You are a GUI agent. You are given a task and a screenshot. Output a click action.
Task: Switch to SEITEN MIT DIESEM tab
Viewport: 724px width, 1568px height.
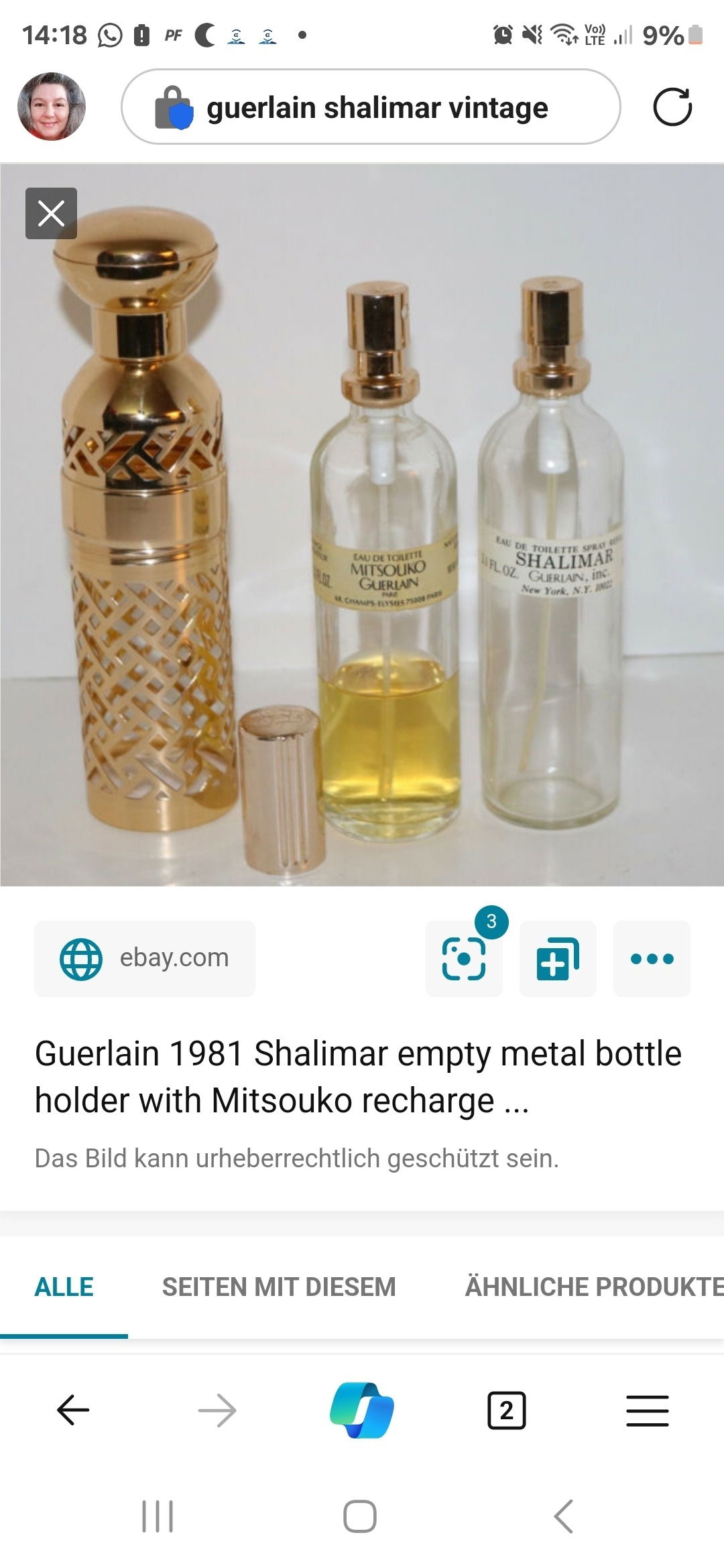point(279,1287)
